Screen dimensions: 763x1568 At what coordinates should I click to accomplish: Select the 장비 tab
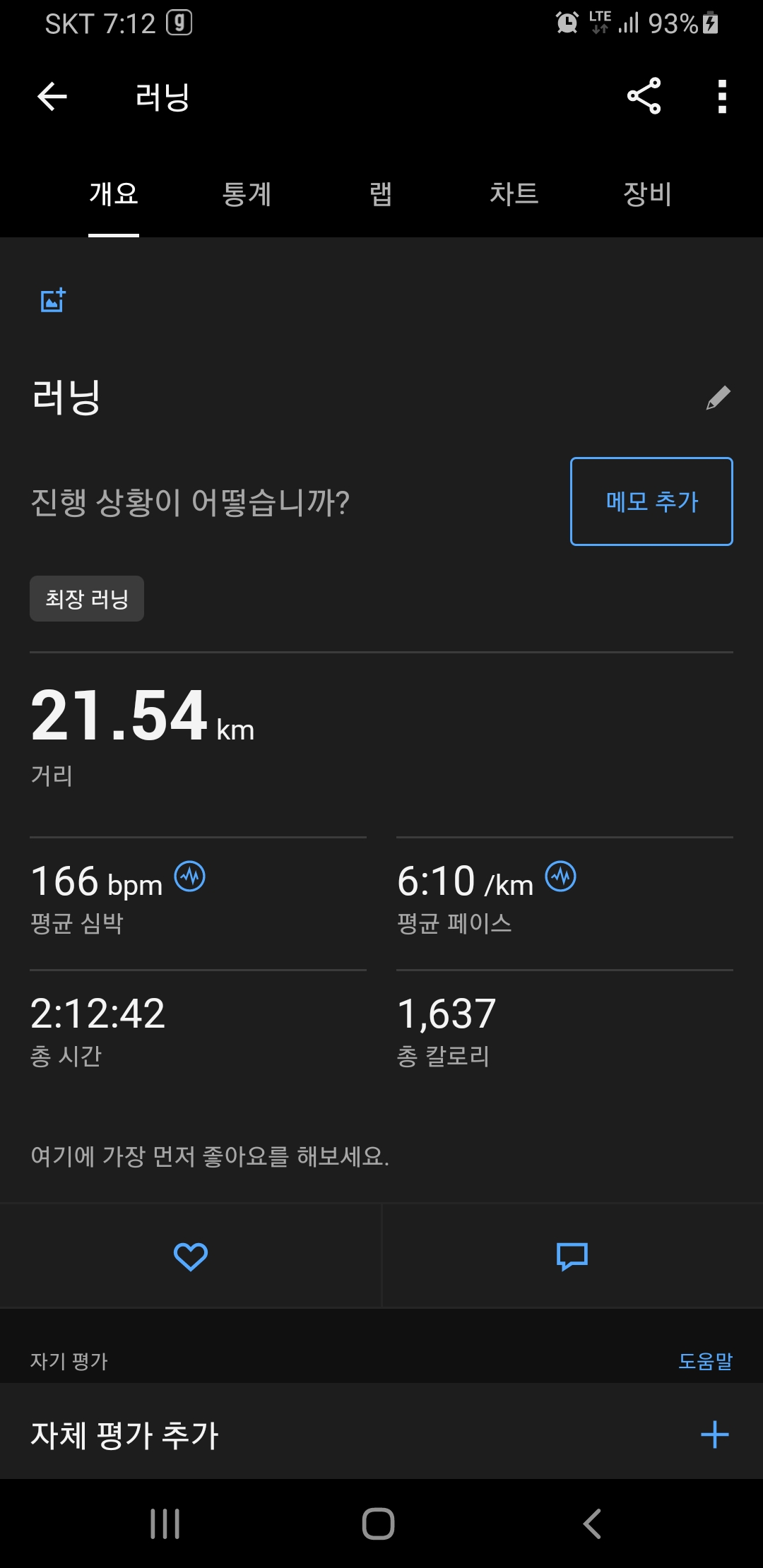647,194
